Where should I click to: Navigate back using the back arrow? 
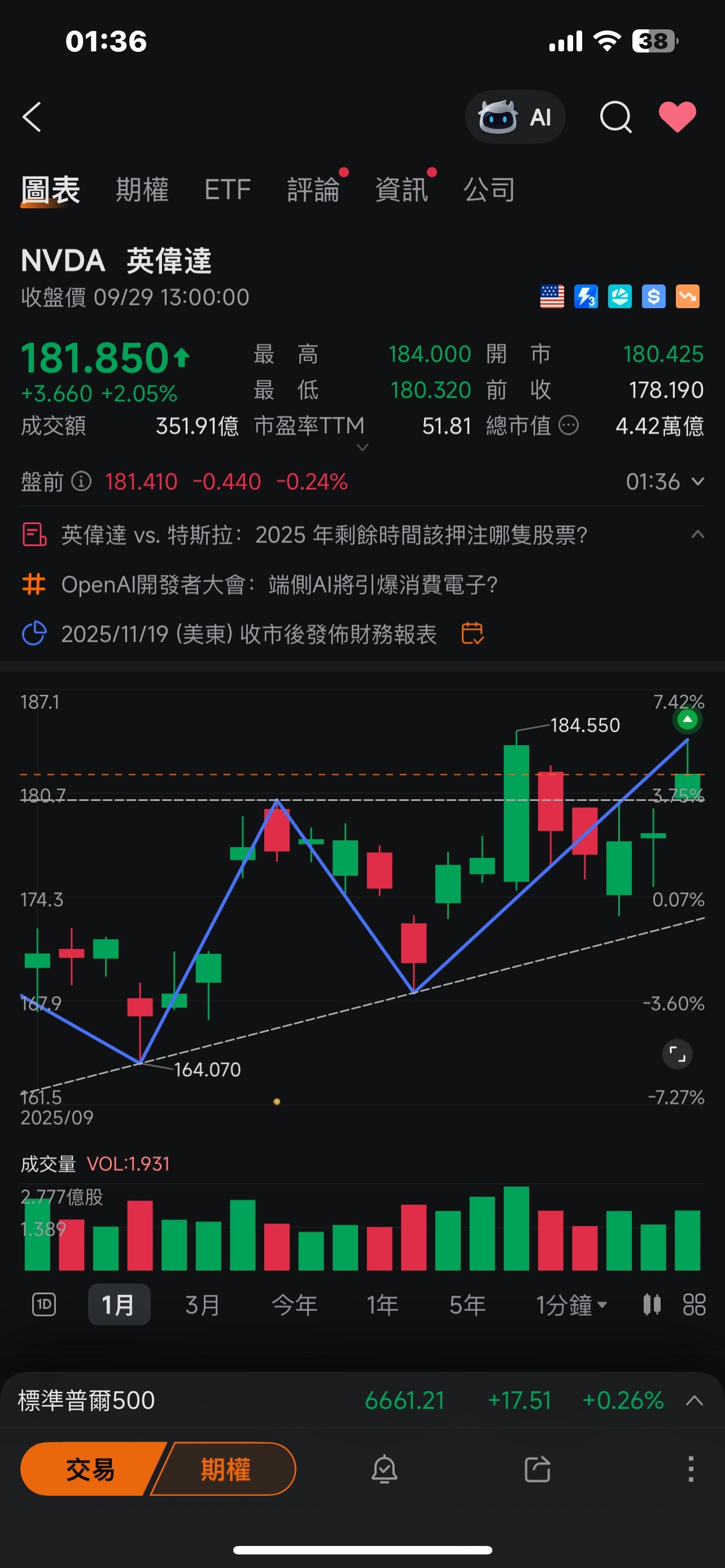[32, 117]
